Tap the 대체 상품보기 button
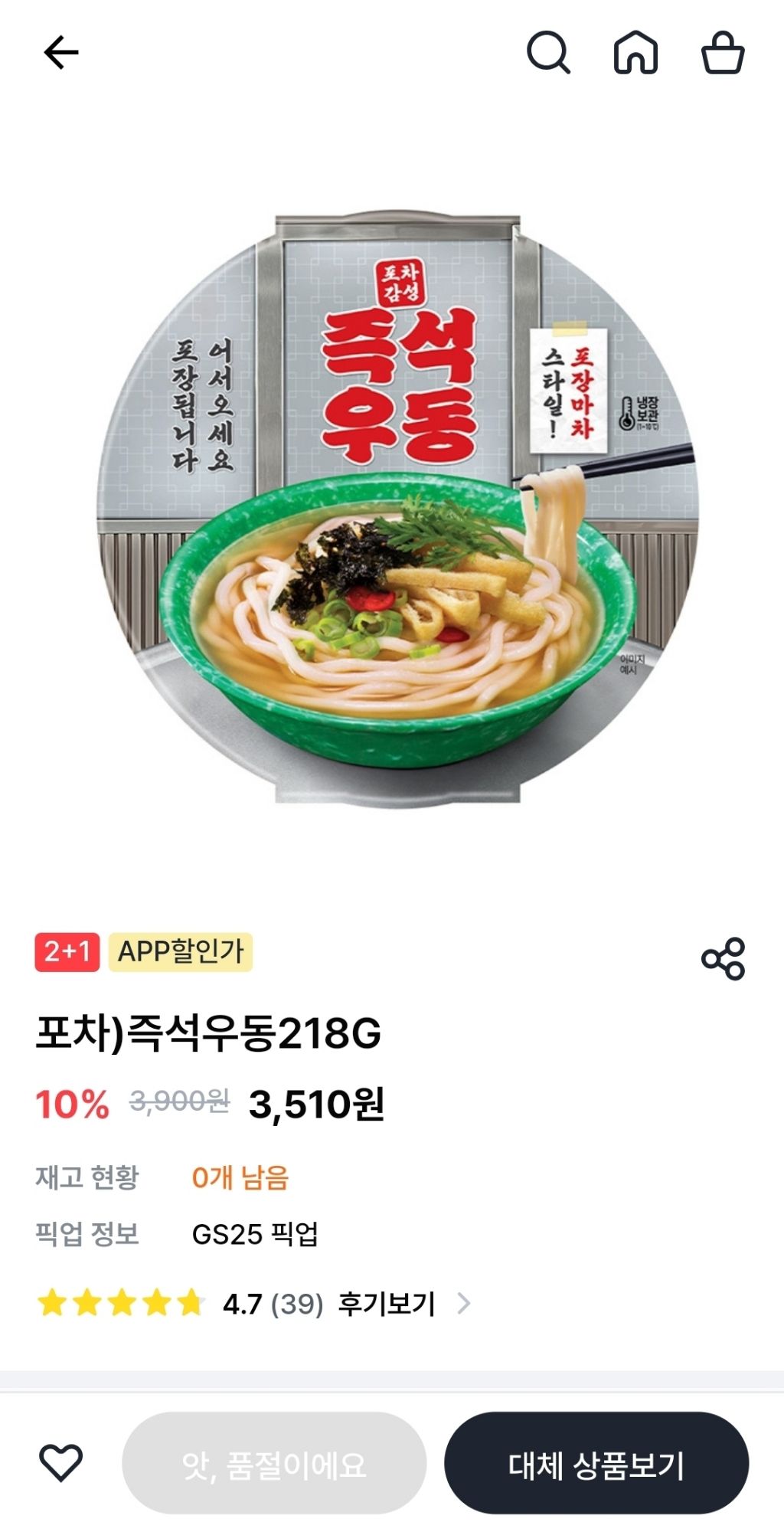 click(596, 1464)
